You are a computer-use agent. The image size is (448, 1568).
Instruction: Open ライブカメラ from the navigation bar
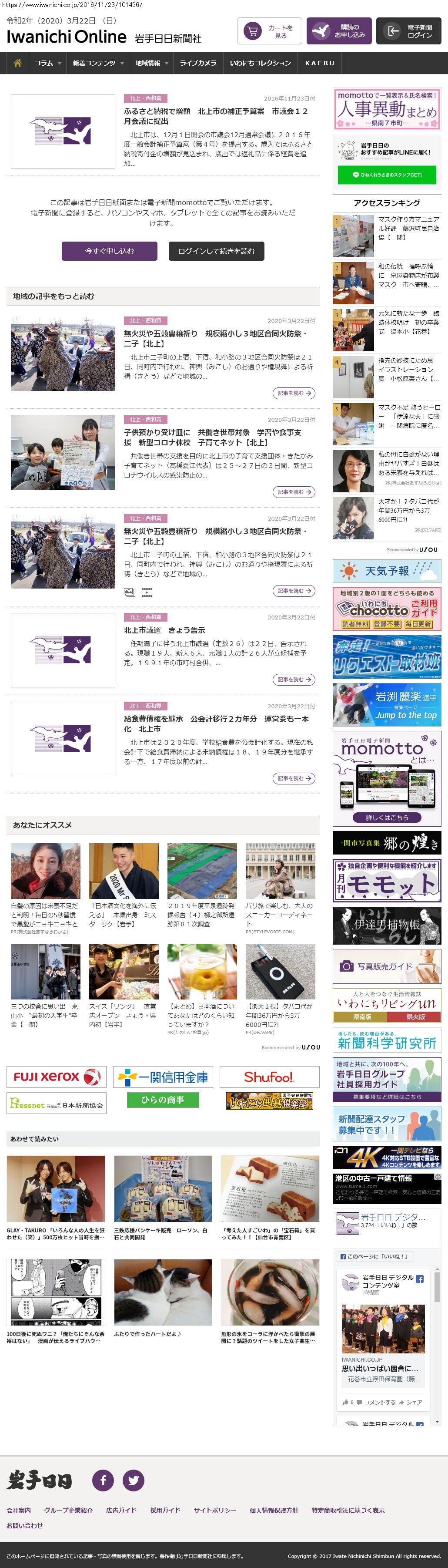(x=198, y=63)
